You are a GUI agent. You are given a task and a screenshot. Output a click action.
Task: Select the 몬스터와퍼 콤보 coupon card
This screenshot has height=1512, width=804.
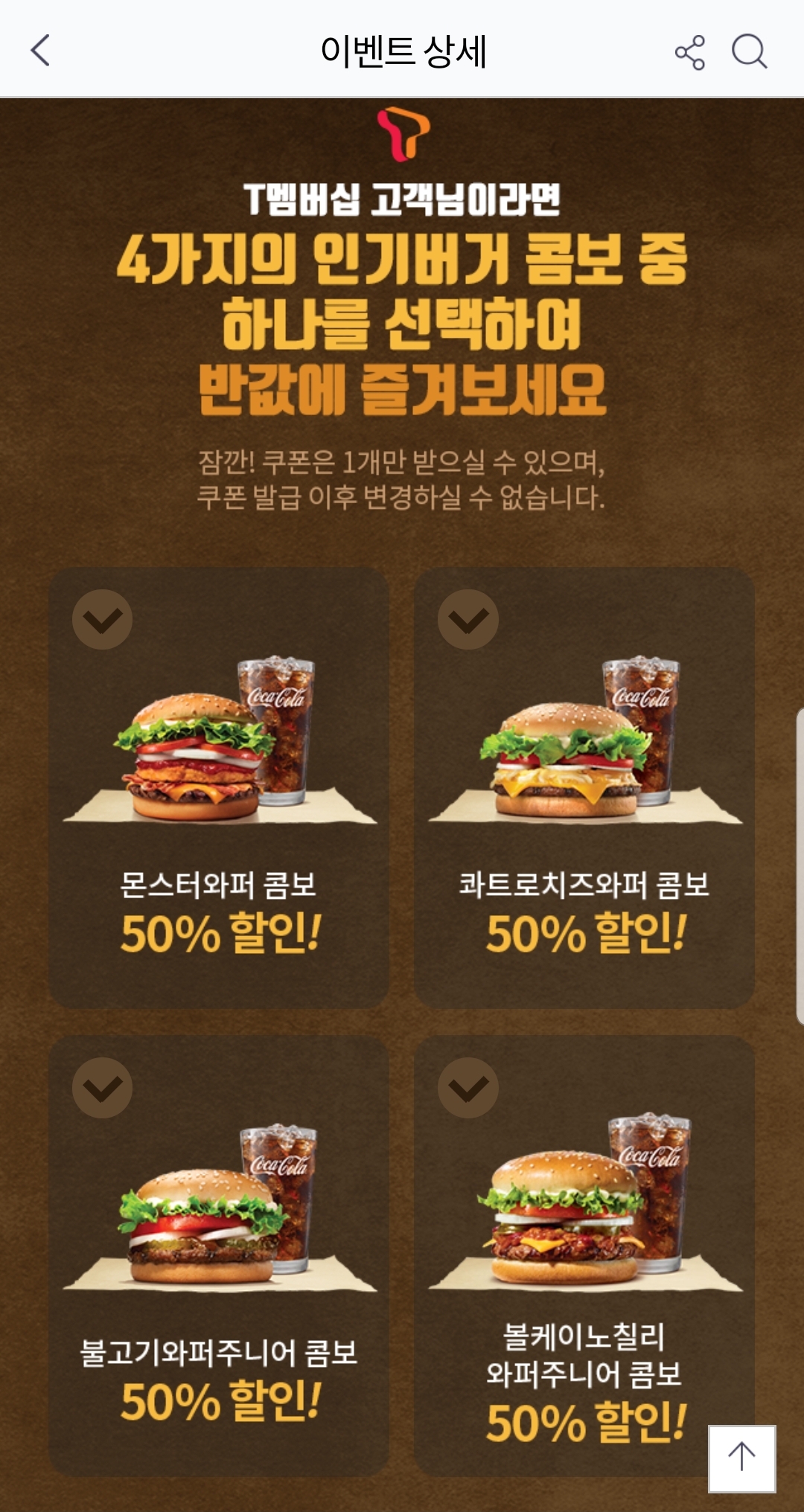219,788
